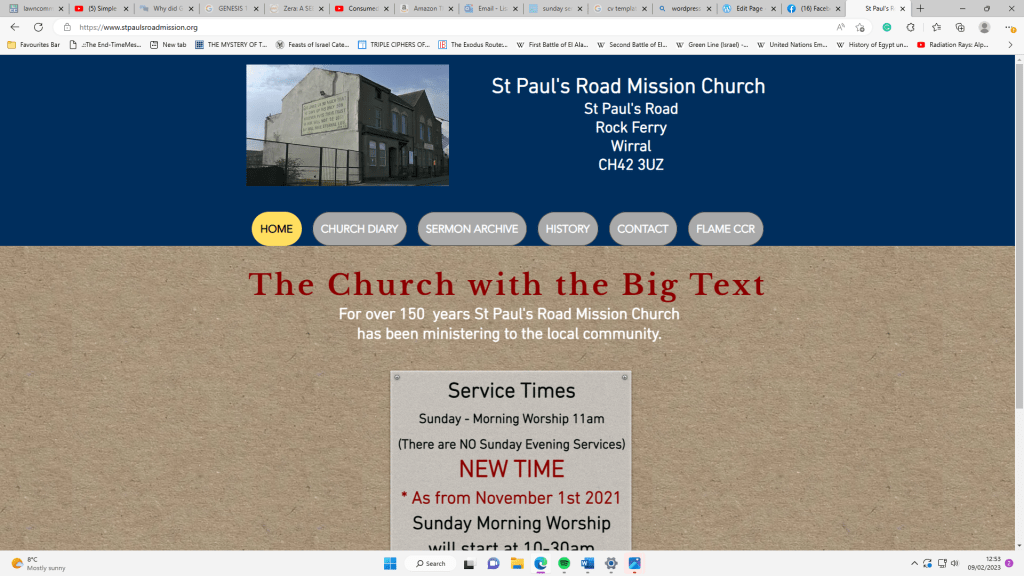Viewport: 1024px width, 576px height.
Task: Open the Windows Start menu
Action: point(390,563)
